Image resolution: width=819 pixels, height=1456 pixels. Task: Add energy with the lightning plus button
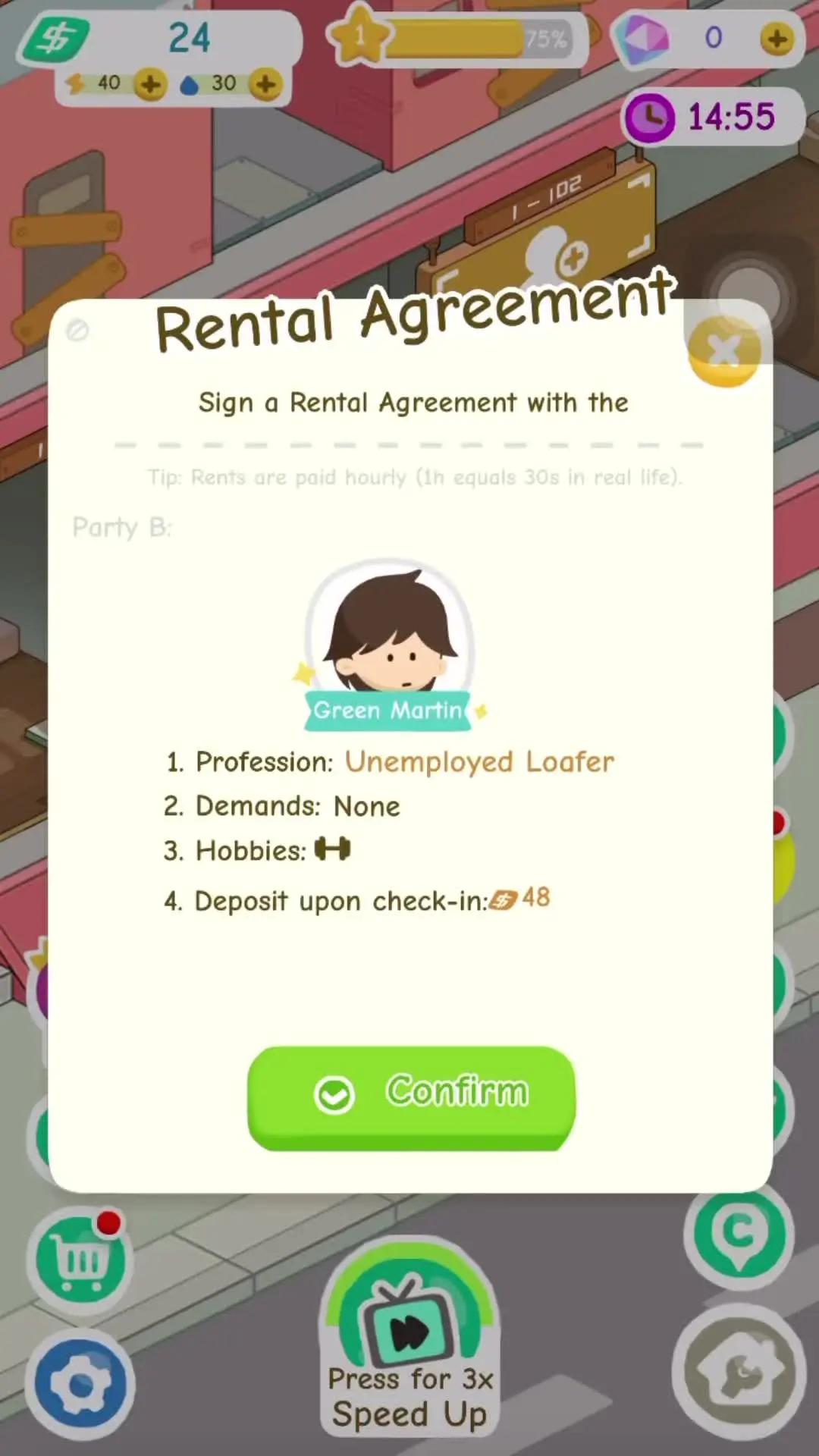151,84
